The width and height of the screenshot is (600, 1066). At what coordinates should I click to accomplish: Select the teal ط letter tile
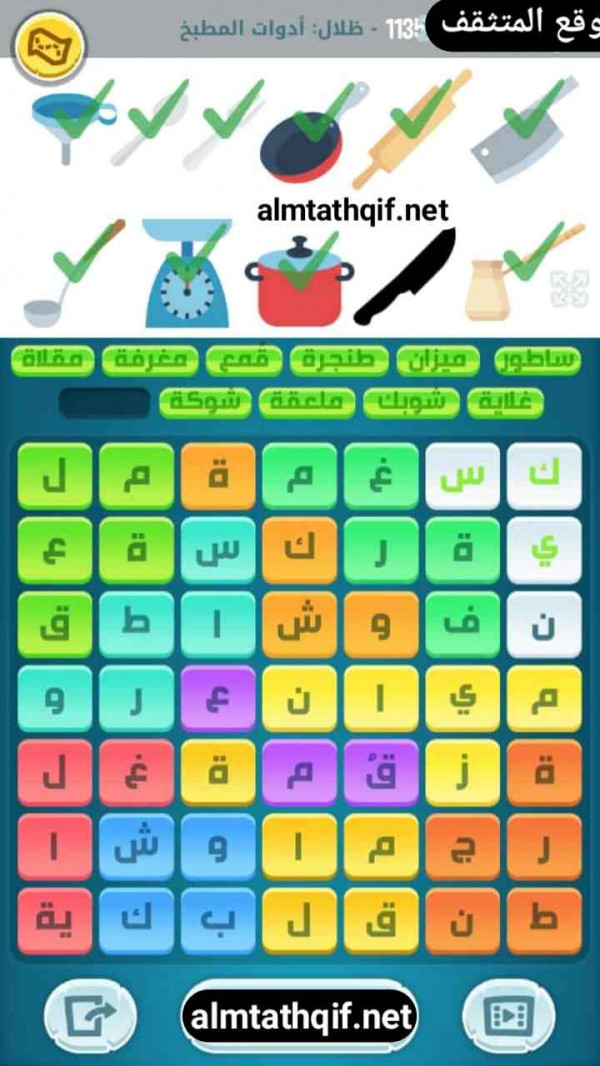coord(136,625)
